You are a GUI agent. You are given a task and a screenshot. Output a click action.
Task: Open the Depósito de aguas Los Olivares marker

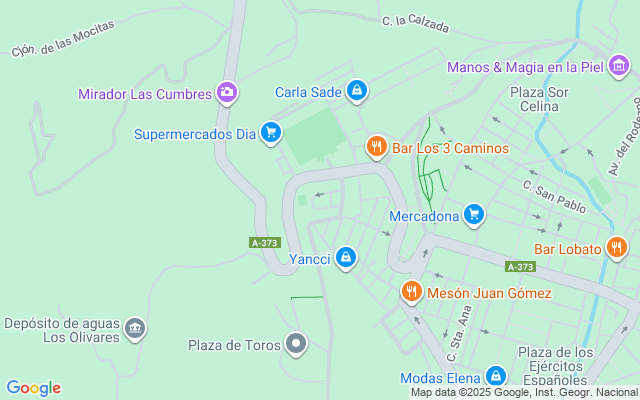click(x=135, y=329)
